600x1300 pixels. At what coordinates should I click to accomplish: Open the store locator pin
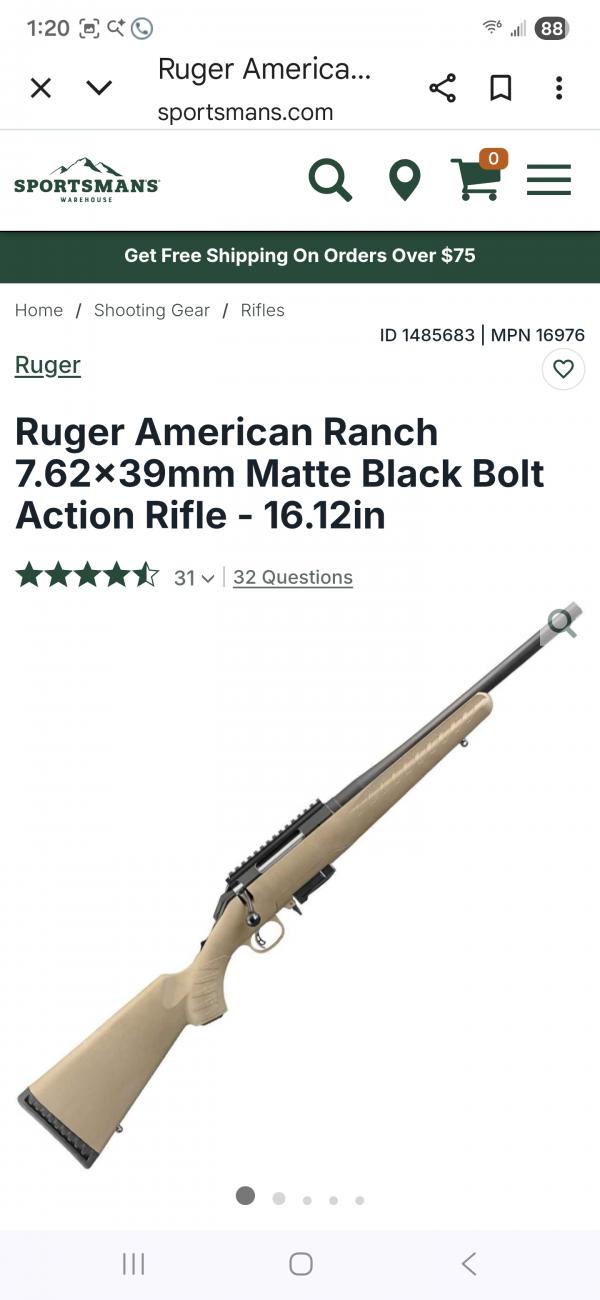(x=404, y=180)
